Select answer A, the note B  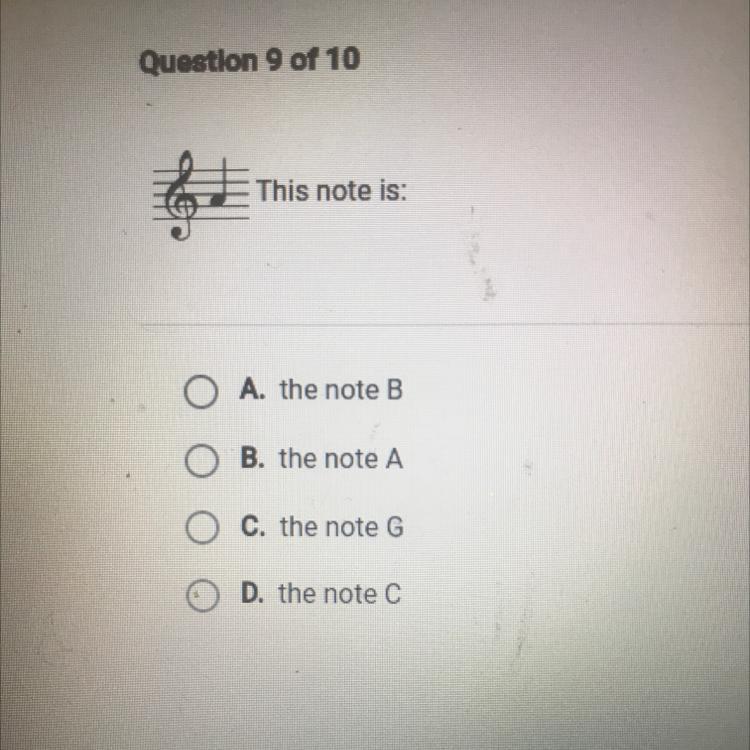coord(200,391)
